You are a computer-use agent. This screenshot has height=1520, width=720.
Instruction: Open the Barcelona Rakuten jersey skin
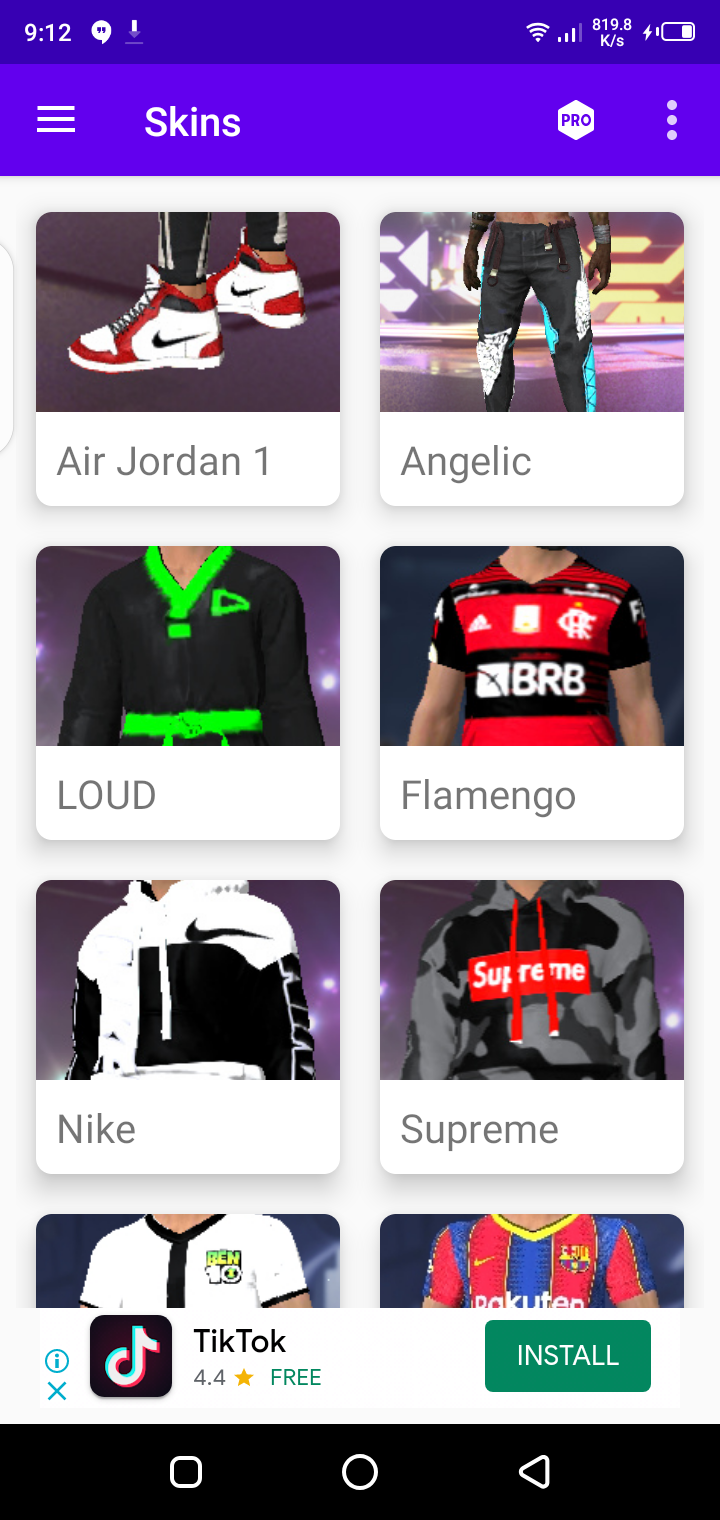click(x=532, y=1262)
